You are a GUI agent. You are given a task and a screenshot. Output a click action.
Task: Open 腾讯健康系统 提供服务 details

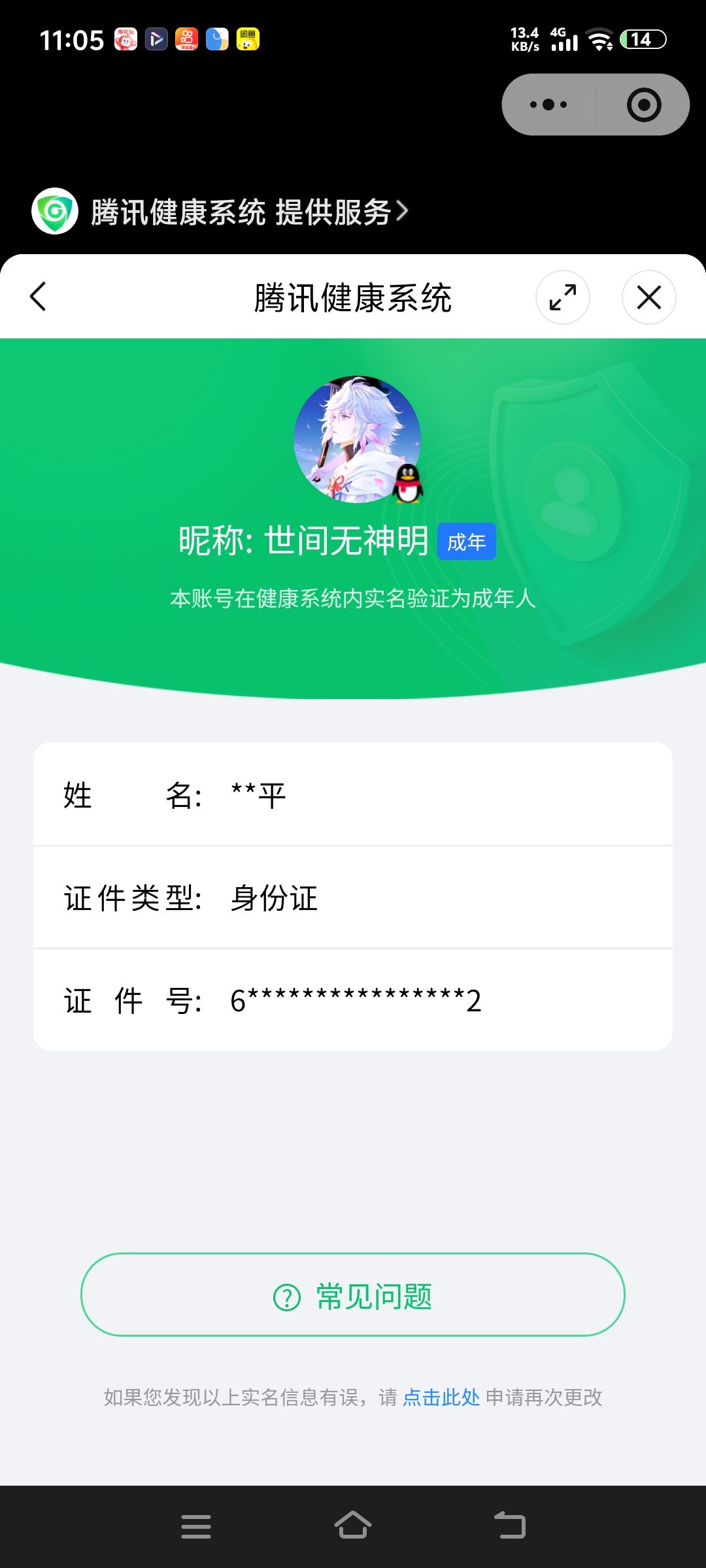tap(248, 212)
